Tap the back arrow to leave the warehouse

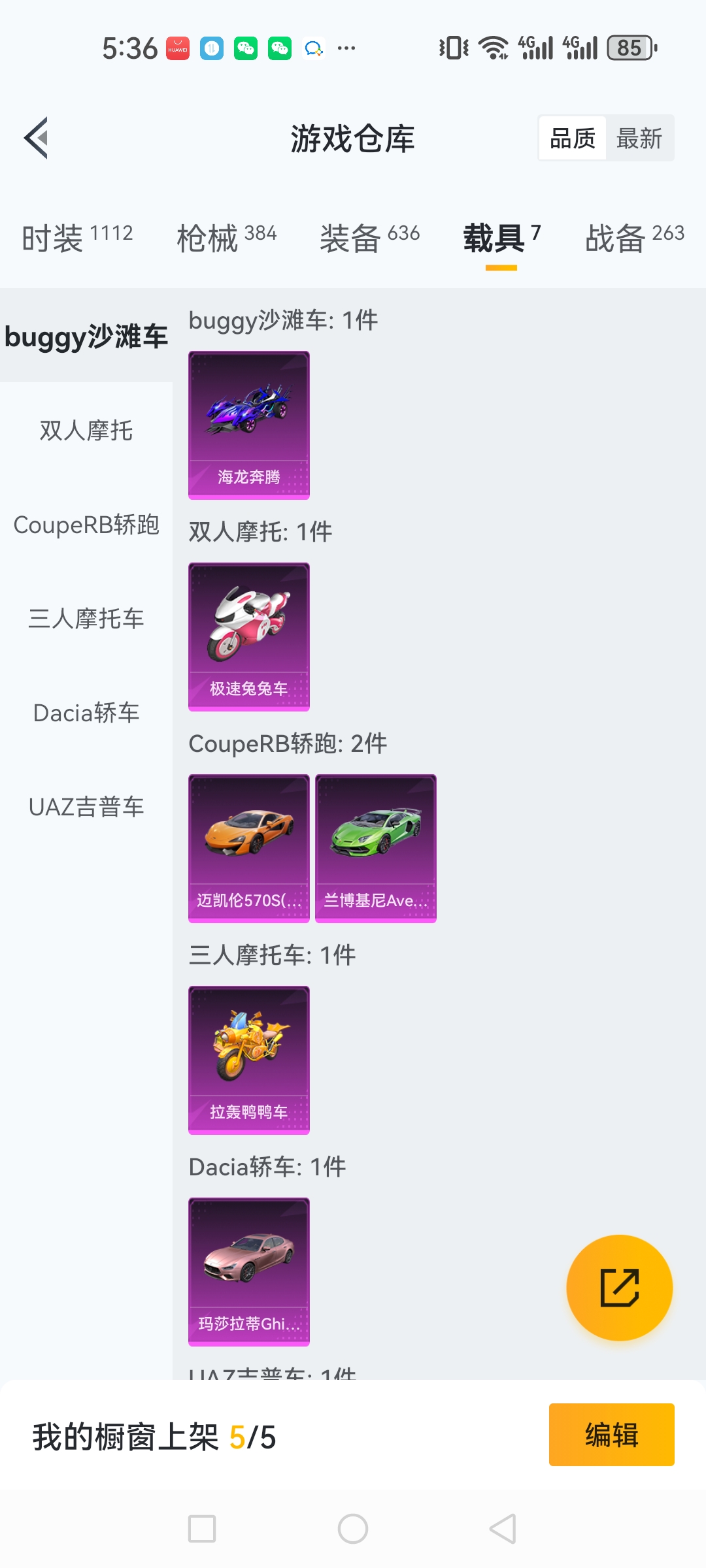coord(36,138)
